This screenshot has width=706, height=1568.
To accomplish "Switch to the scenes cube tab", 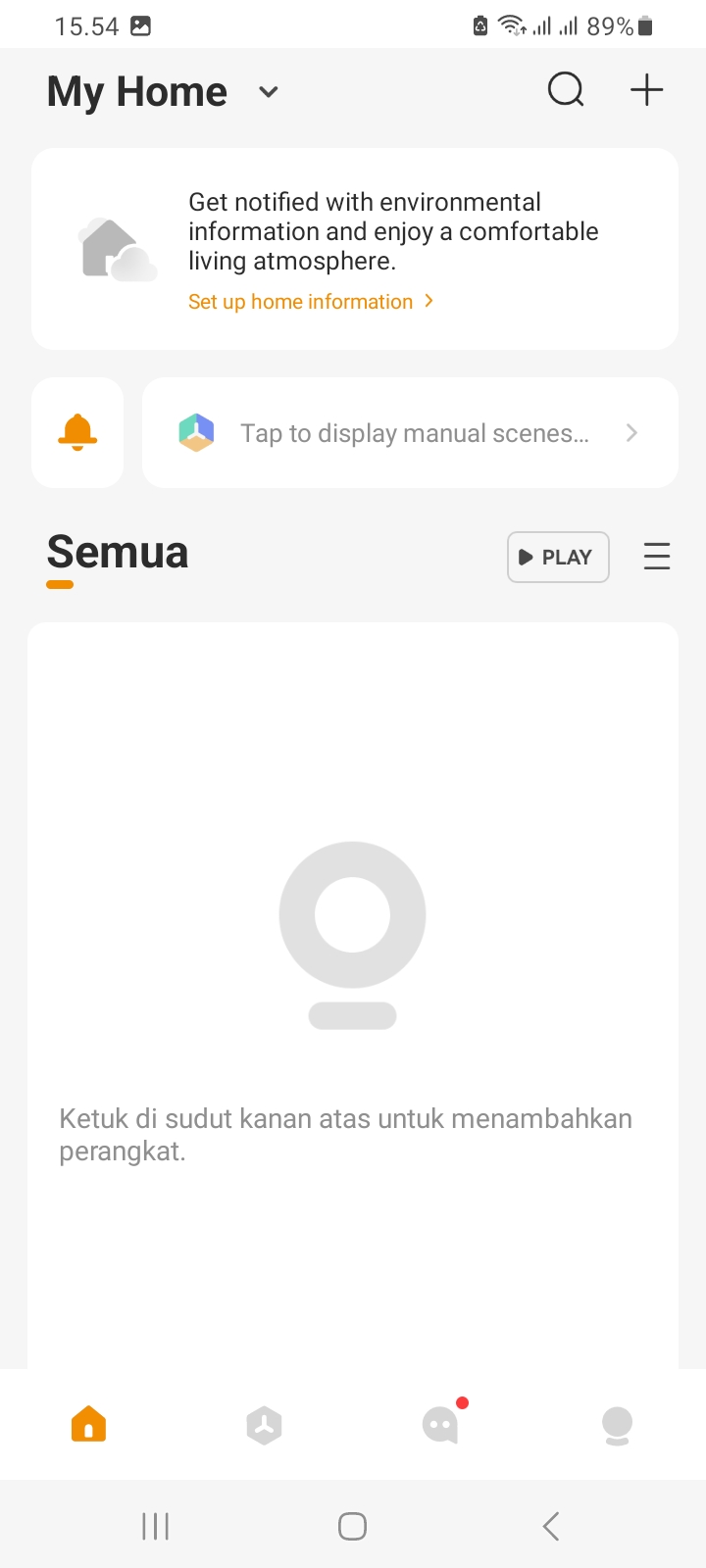I will click(x=265, y=1425).
